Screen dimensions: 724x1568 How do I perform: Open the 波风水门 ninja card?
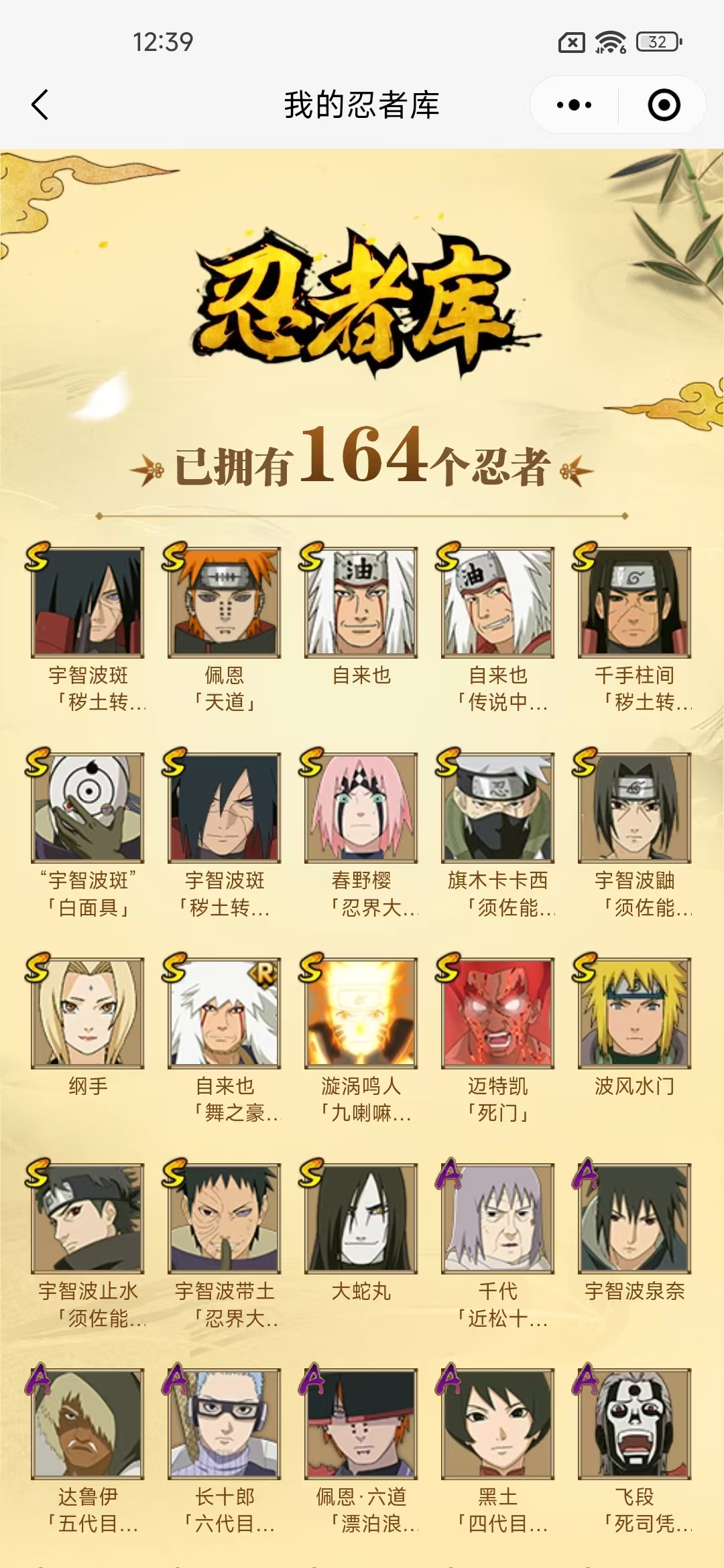coord(634,1012)
